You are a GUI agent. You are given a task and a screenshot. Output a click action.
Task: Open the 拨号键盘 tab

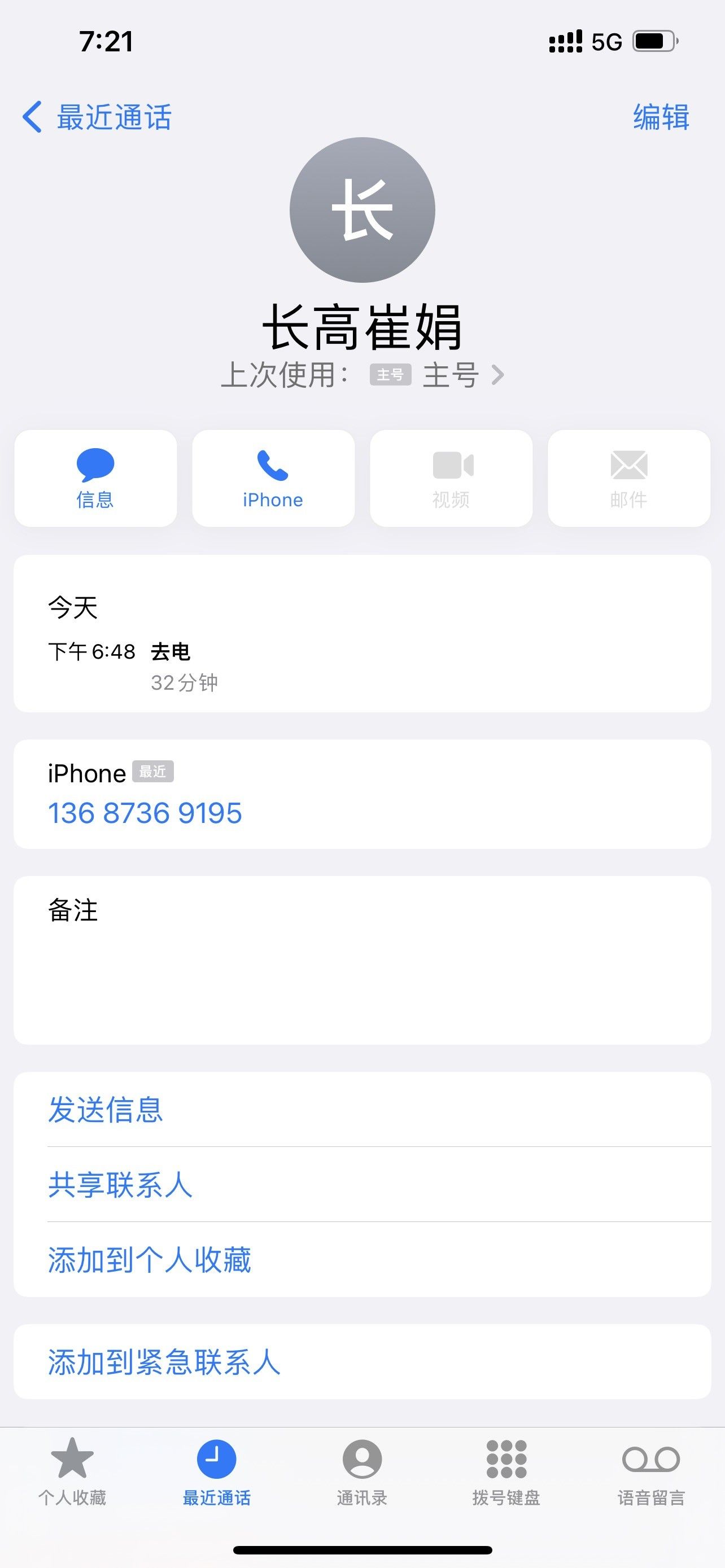[506, 1473]
